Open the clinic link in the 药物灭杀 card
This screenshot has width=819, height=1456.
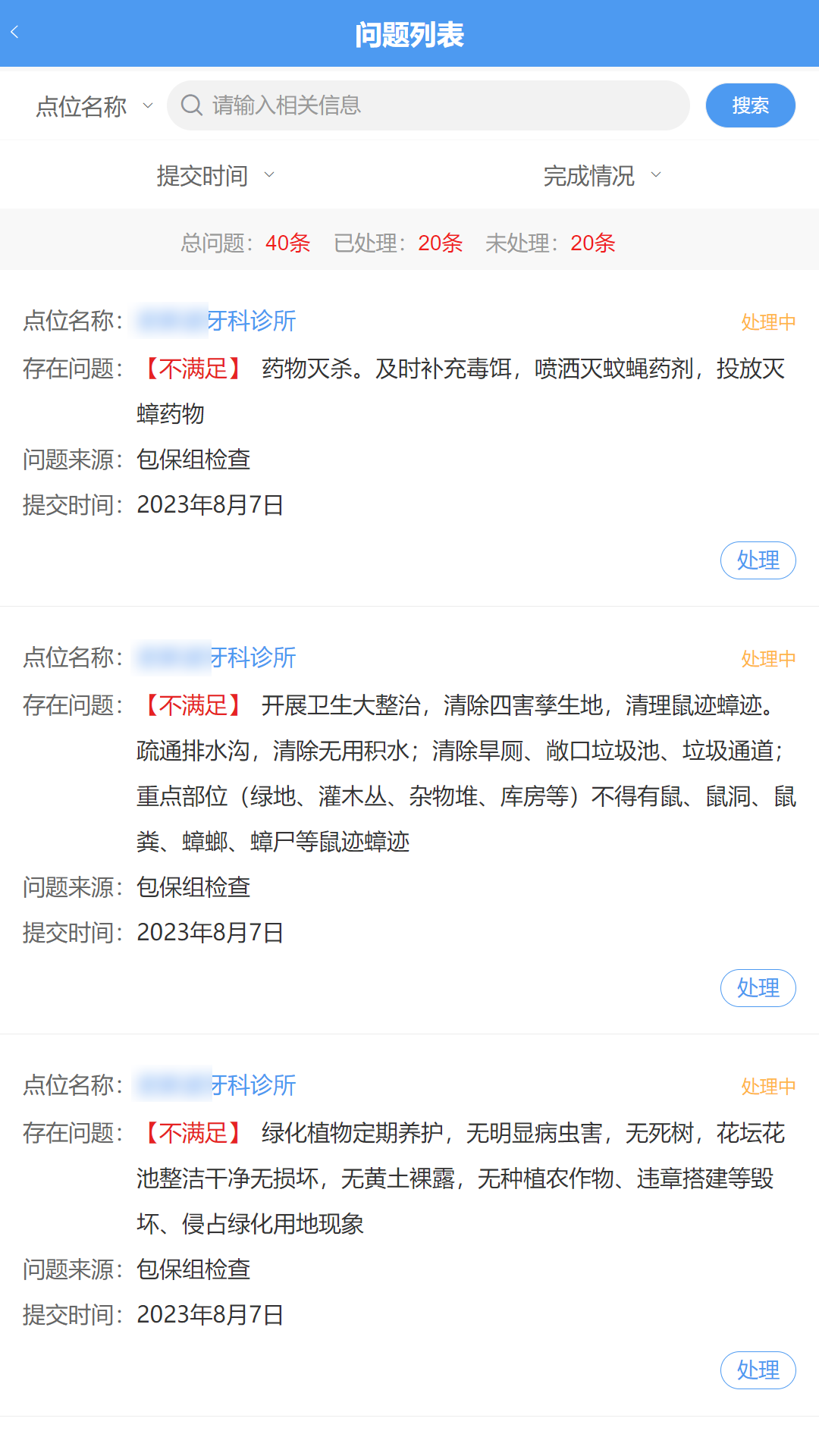217,321
